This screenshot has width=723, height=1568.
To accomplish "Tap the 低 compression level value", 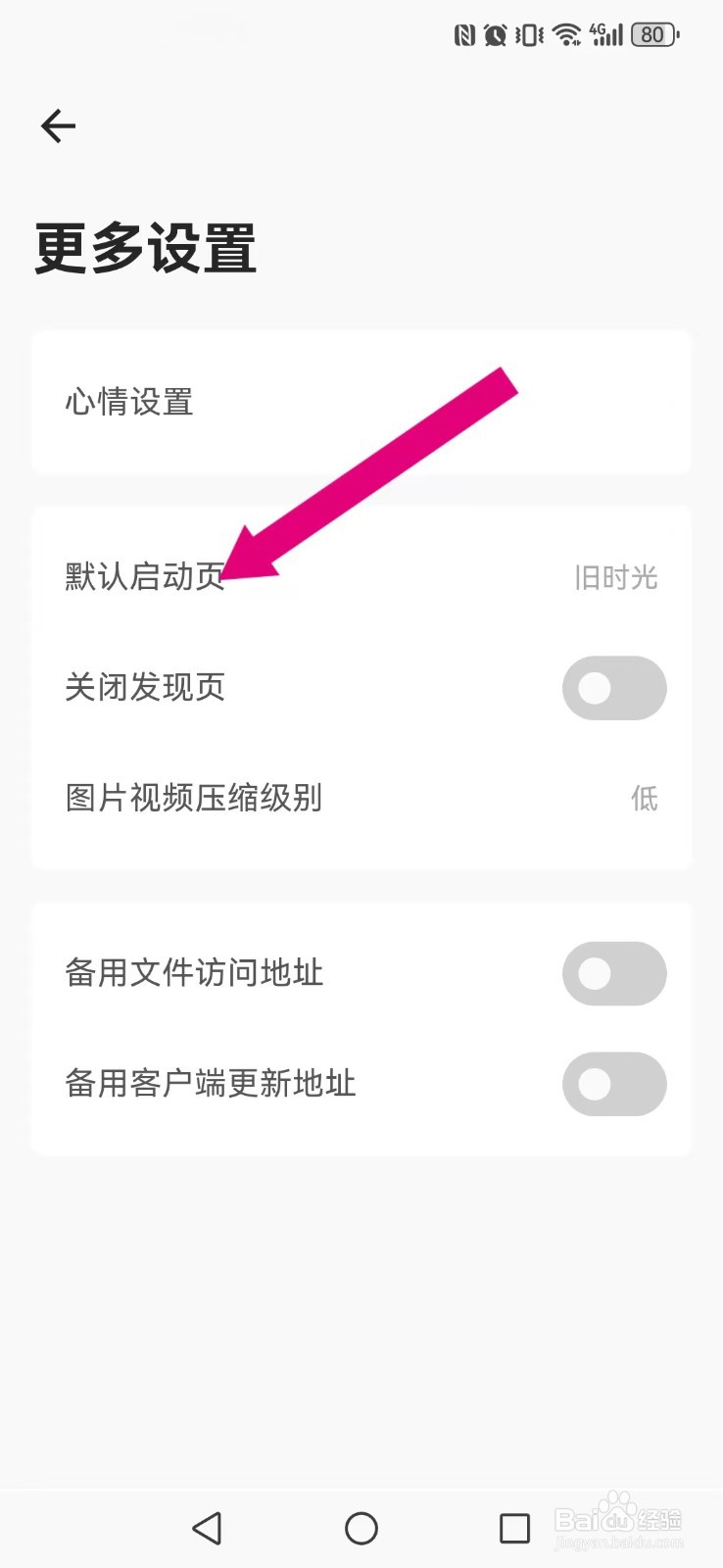I will 645,799.
